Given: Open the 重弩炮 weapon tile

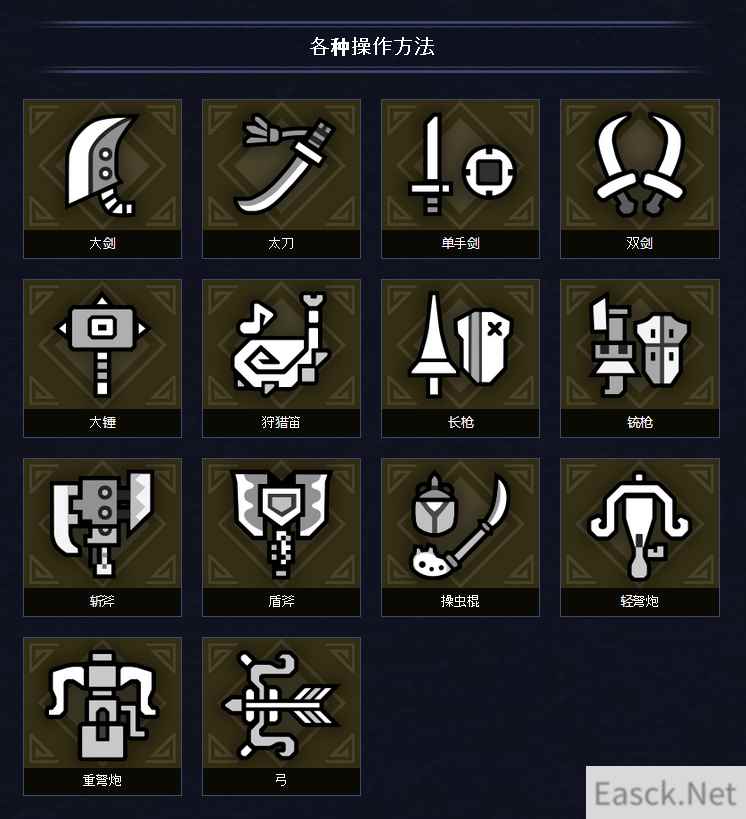Looking at the screenshot, I should coord(102,715).
